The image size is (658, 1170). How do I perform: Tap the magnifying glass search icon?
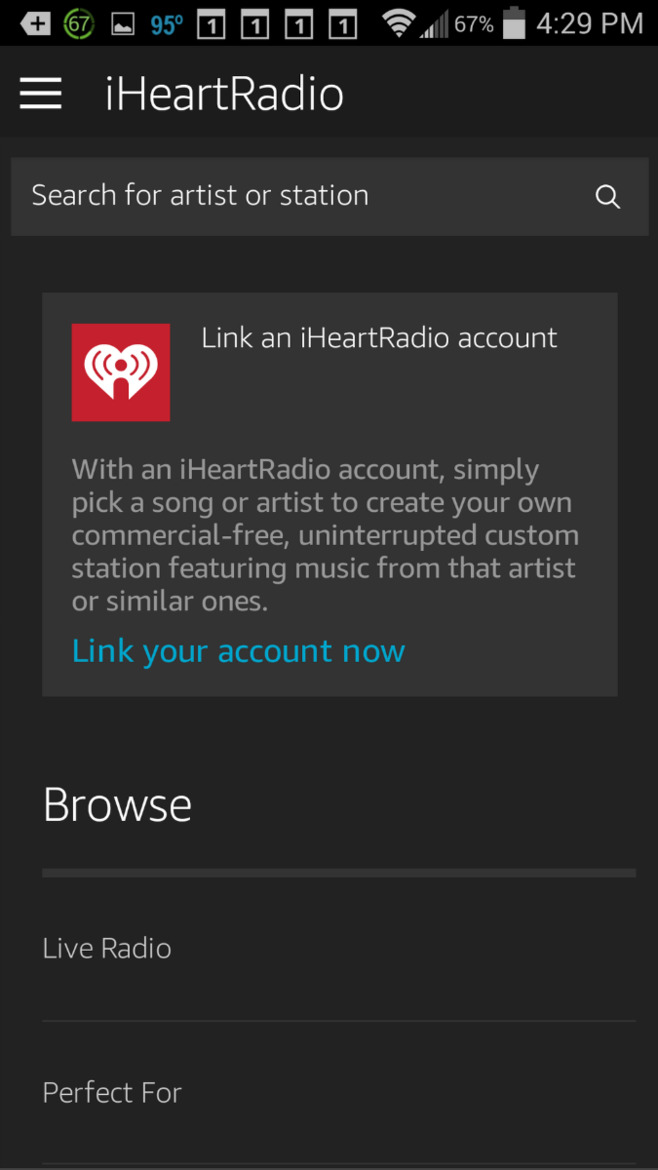pos(607,197)
